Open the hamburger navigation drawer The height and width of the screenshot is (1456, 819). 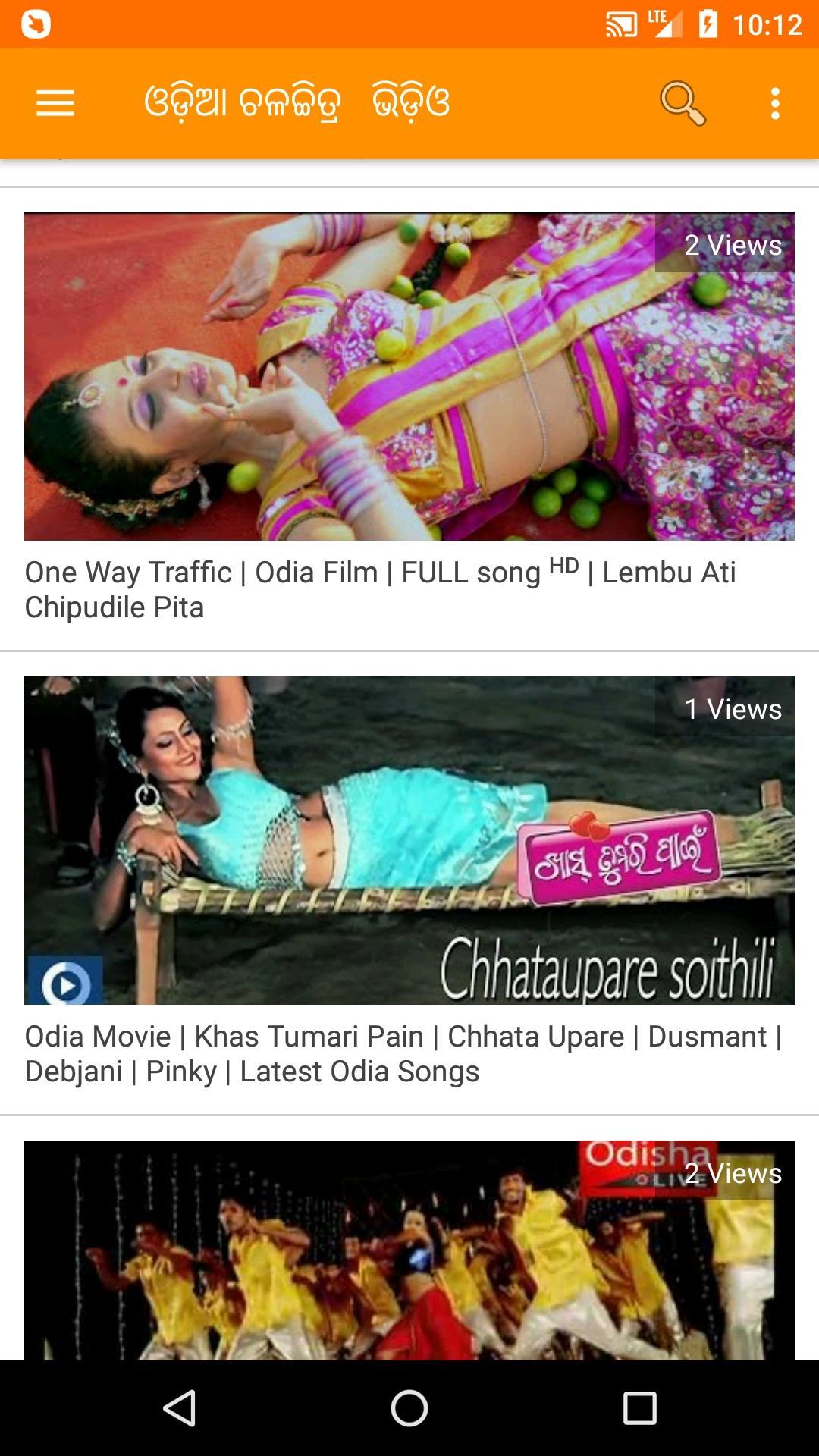(x=55, y=103)
